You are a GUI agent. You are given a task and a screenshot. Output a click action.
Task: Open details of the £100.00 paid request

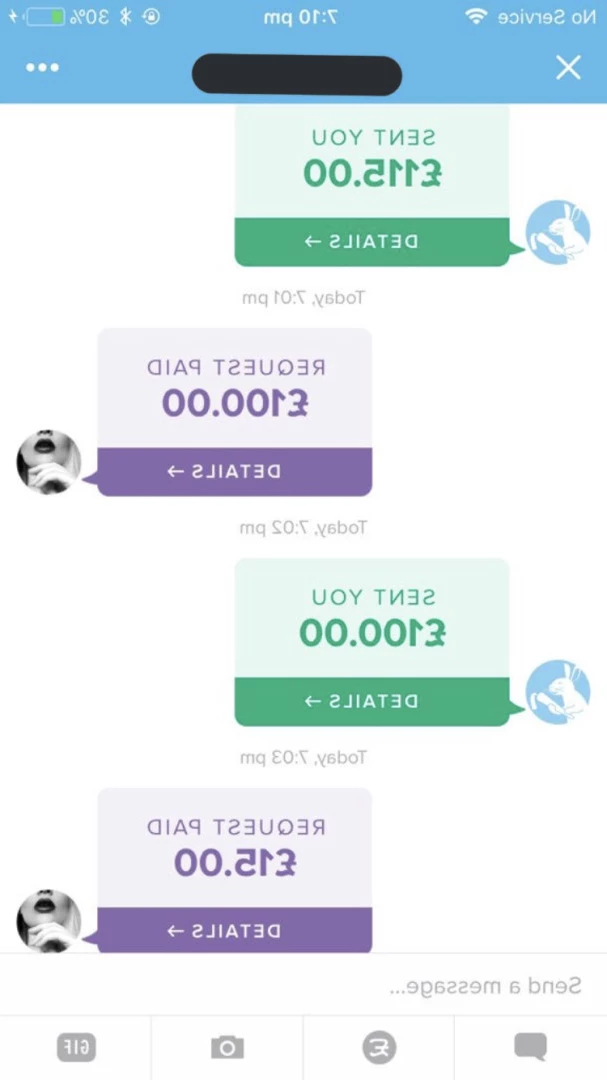coord(234,472)
